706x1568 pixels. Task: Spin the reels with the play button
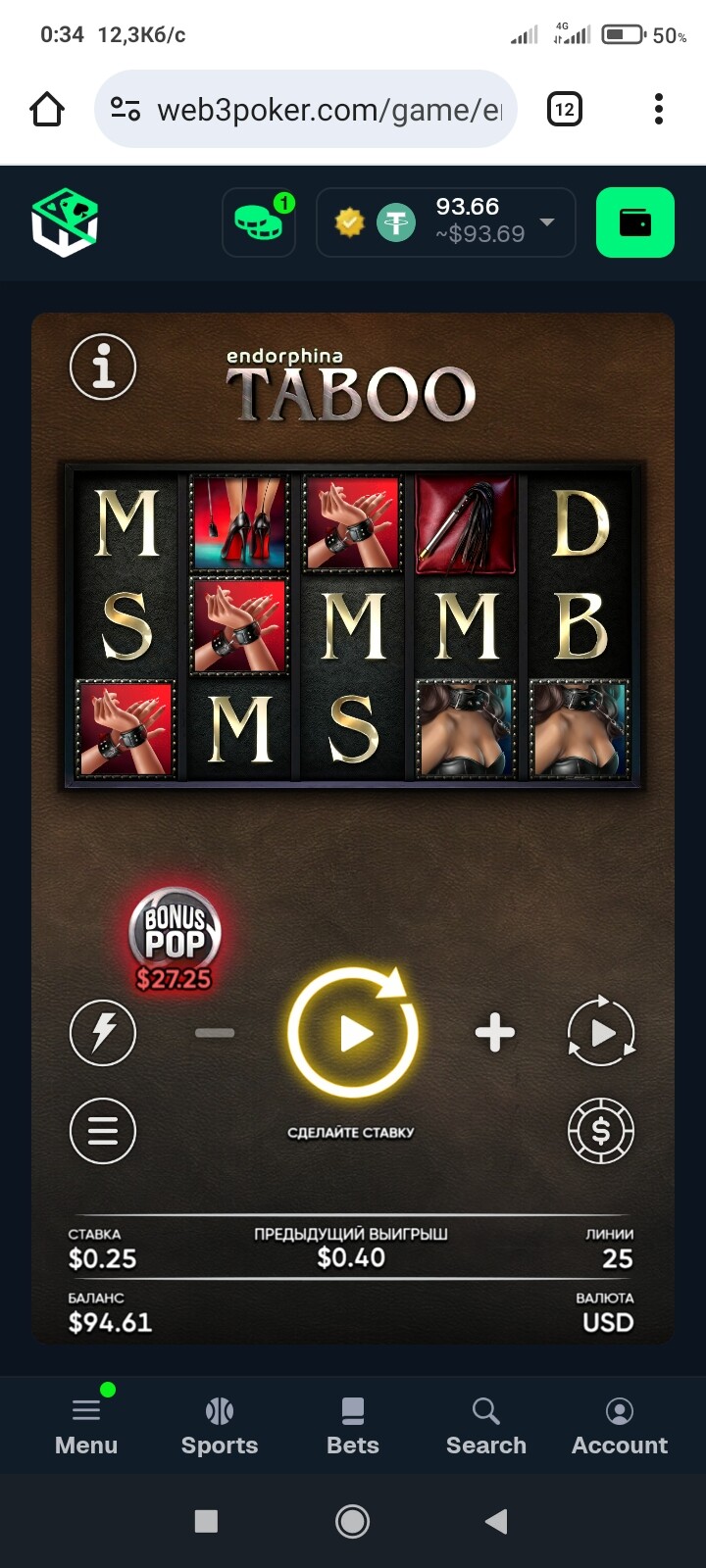(x=353, y=1033)
